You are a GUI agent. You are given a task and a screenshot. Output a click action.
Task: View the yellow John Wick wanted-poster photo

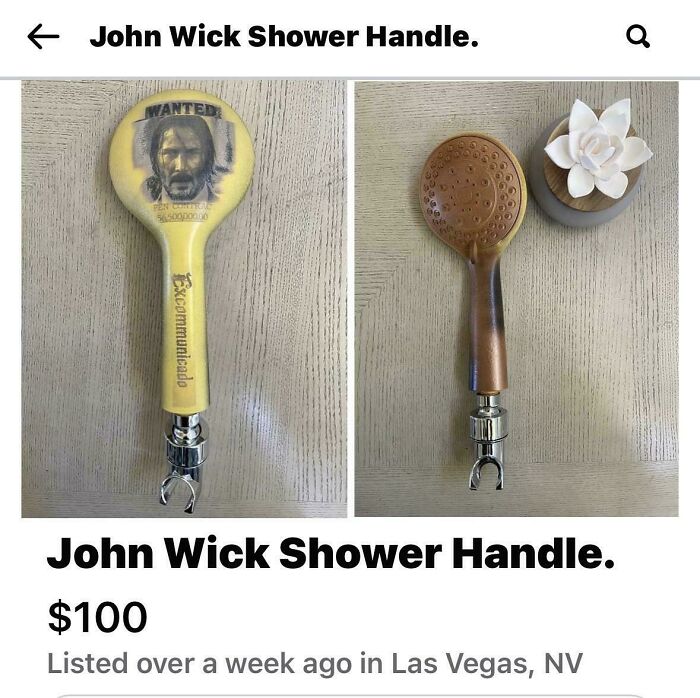pyautogui.click(x=184, y=298)
